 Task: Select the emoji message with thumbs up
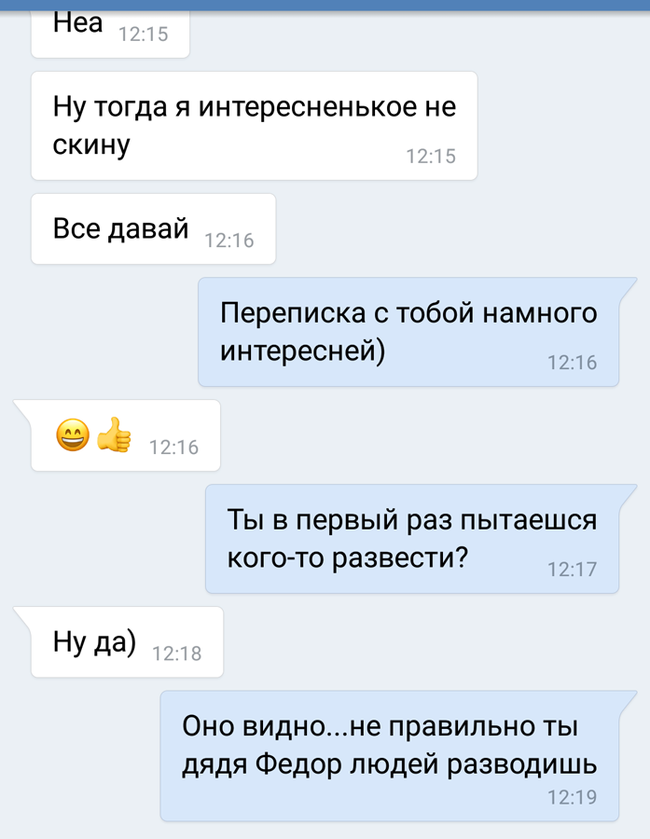point(125,435)
